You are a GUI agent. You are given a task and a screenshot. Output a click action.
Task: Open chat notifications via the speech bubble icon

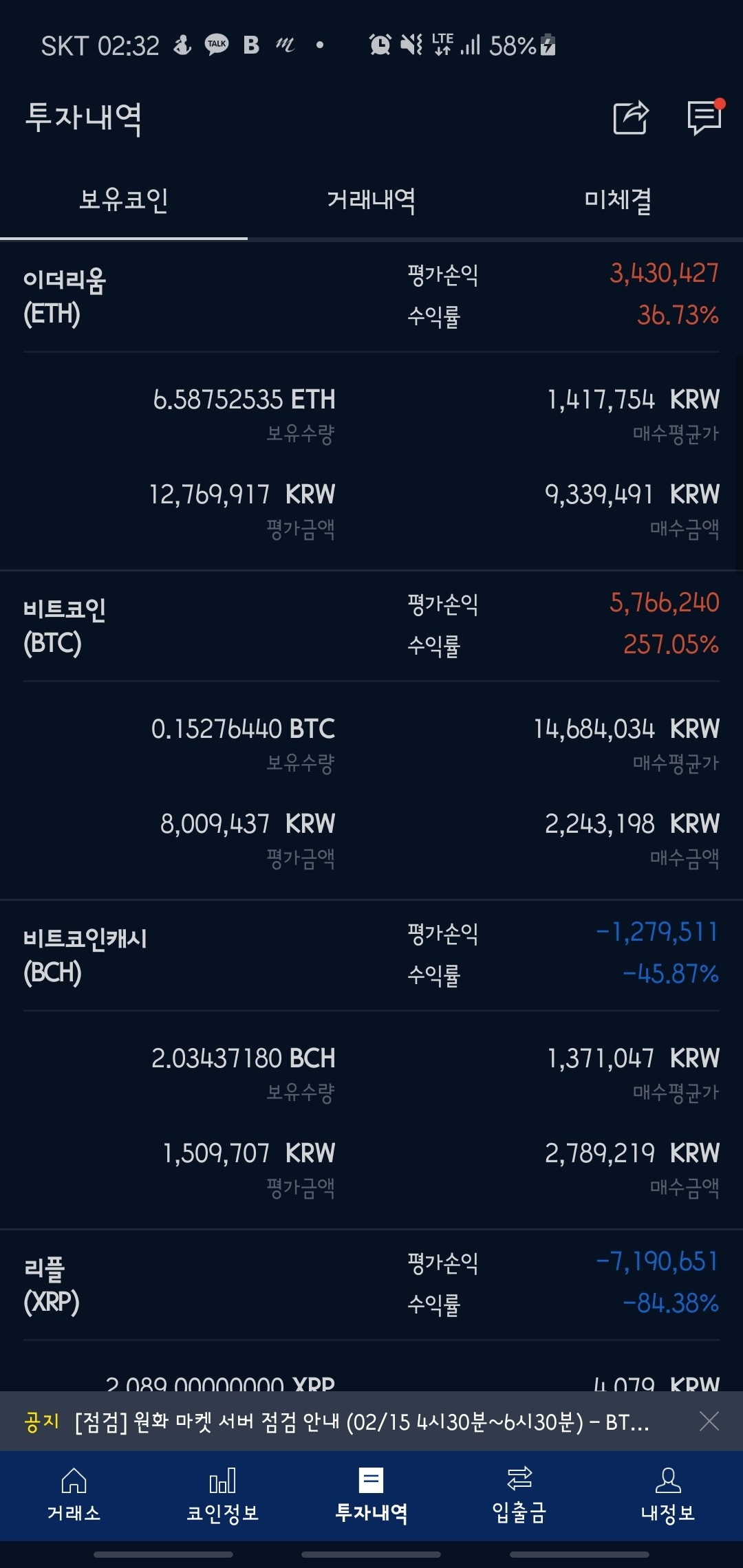tap(703, 117)
